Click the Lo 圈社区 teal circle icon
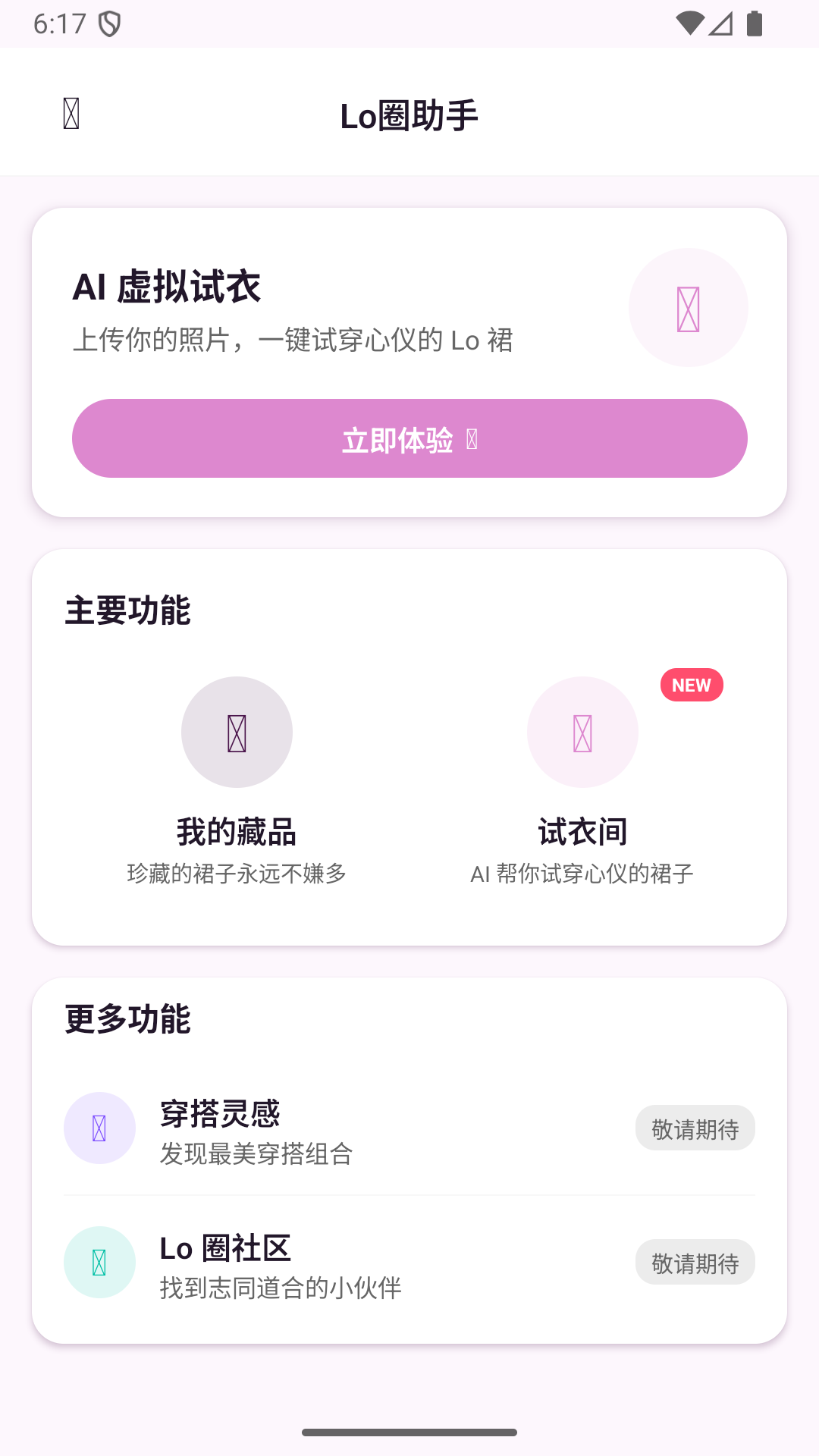This screenshot has width=819, height=1456. tap(99, 1262)
